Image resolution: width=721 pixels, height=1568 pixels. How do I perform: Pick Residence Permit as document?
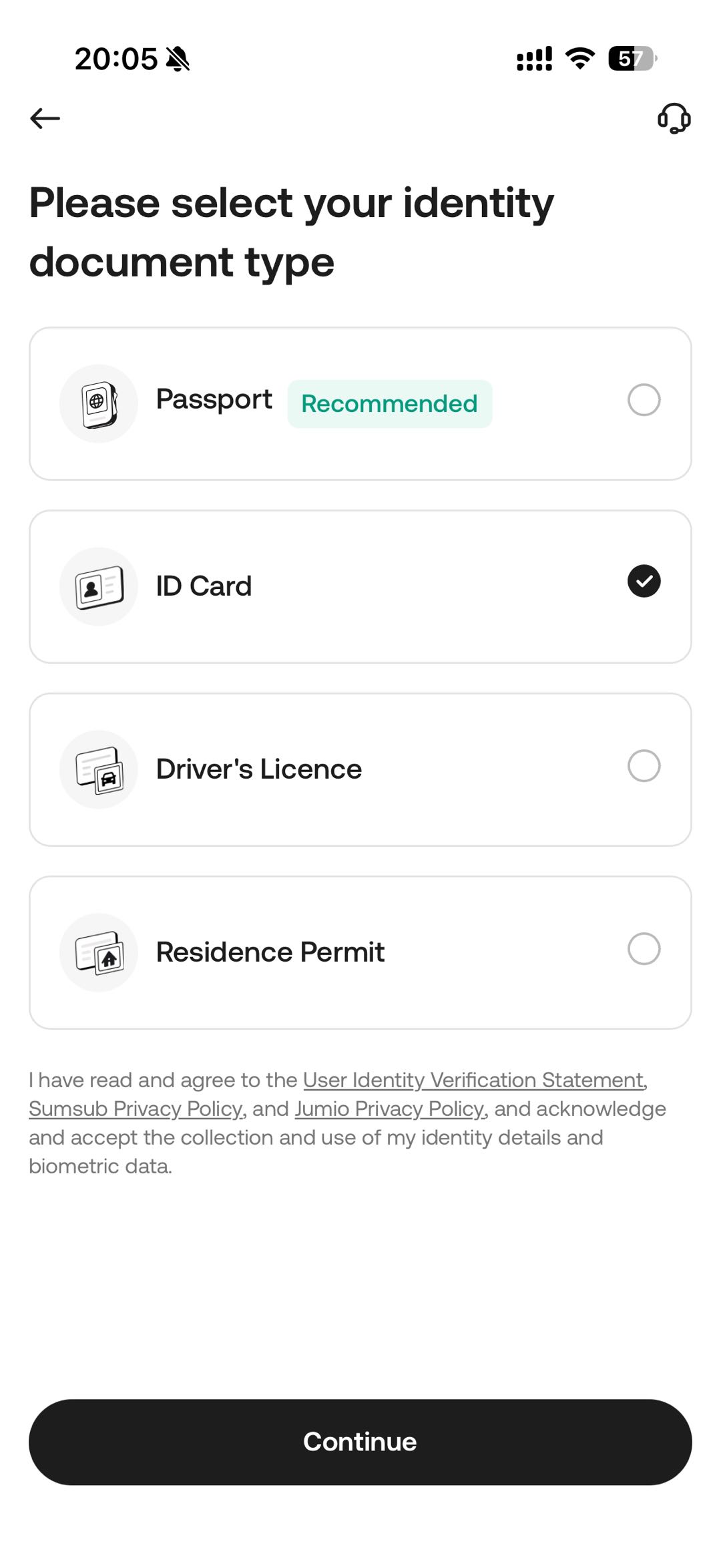(x=360, y=952)
